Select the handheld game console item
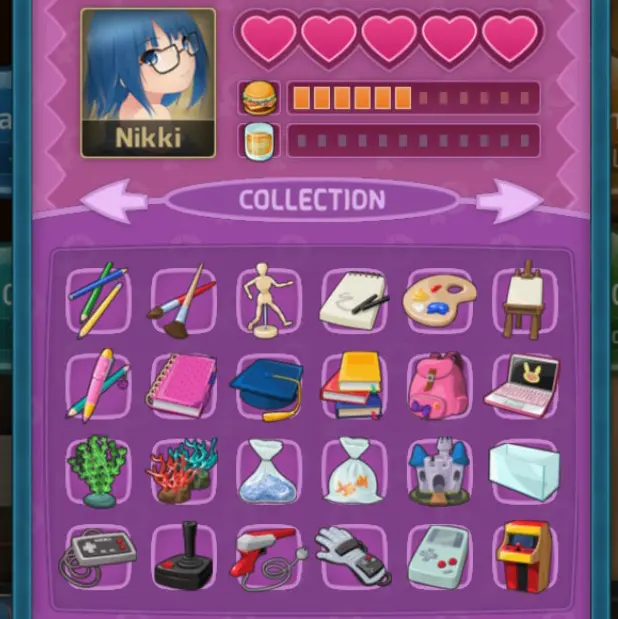The width and height of the screenshot is (618, 619). tap(439, 557)
